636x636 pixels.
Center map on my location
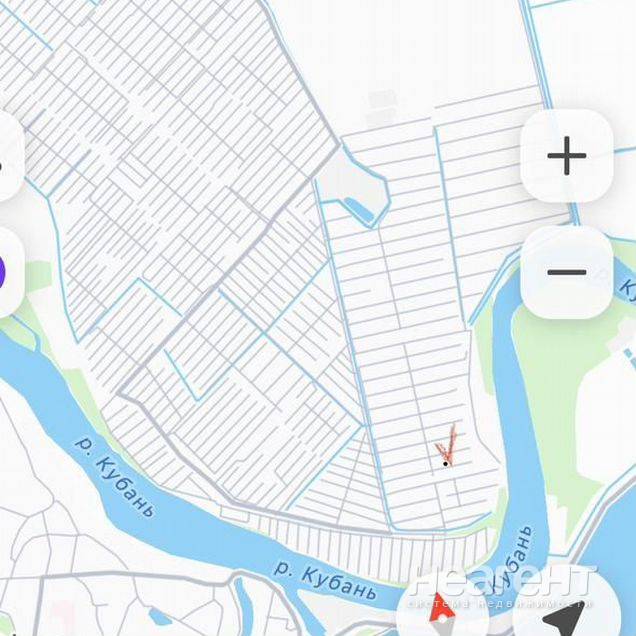coord(561,612)
